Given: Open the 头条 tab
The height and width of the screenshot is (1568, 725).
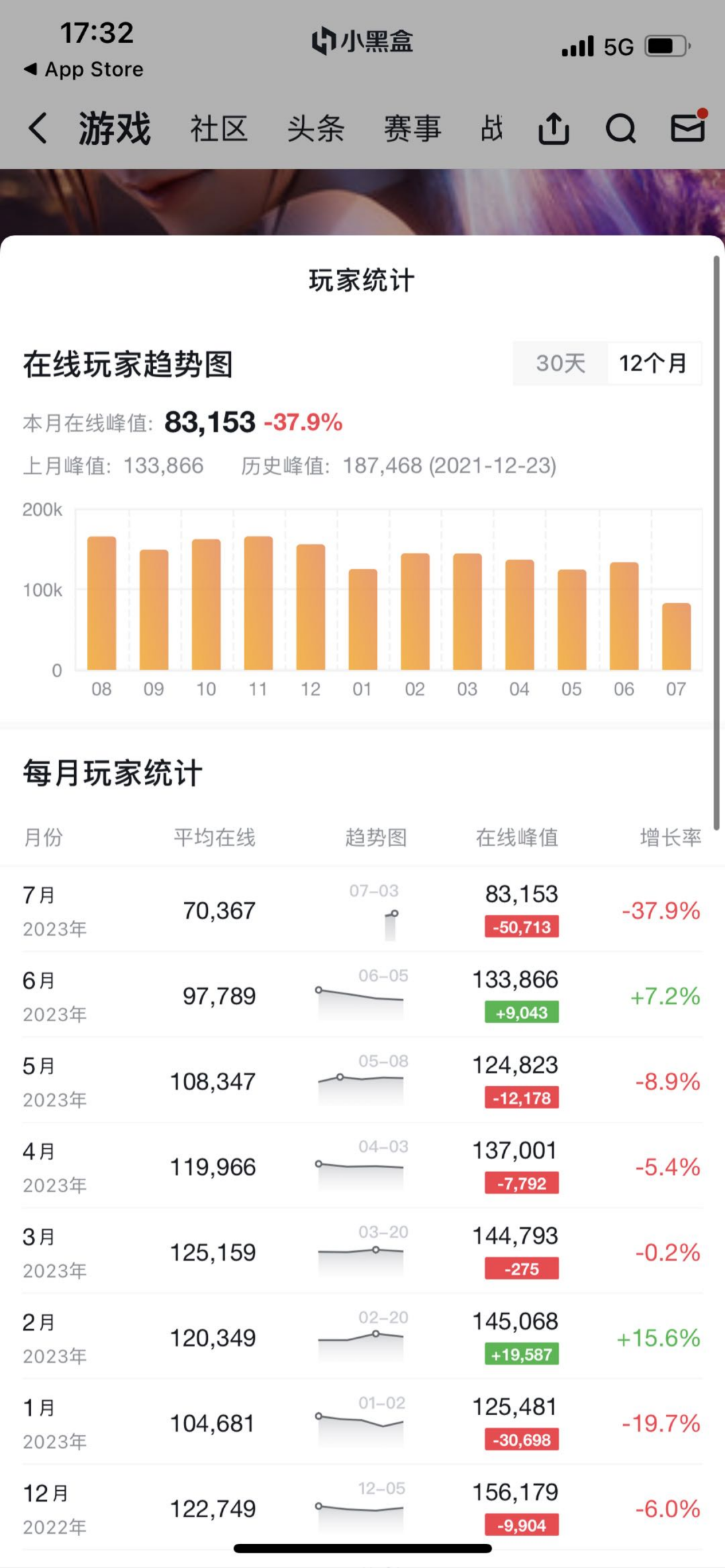Looking at the screenshot, I should (x=316, y=128).
